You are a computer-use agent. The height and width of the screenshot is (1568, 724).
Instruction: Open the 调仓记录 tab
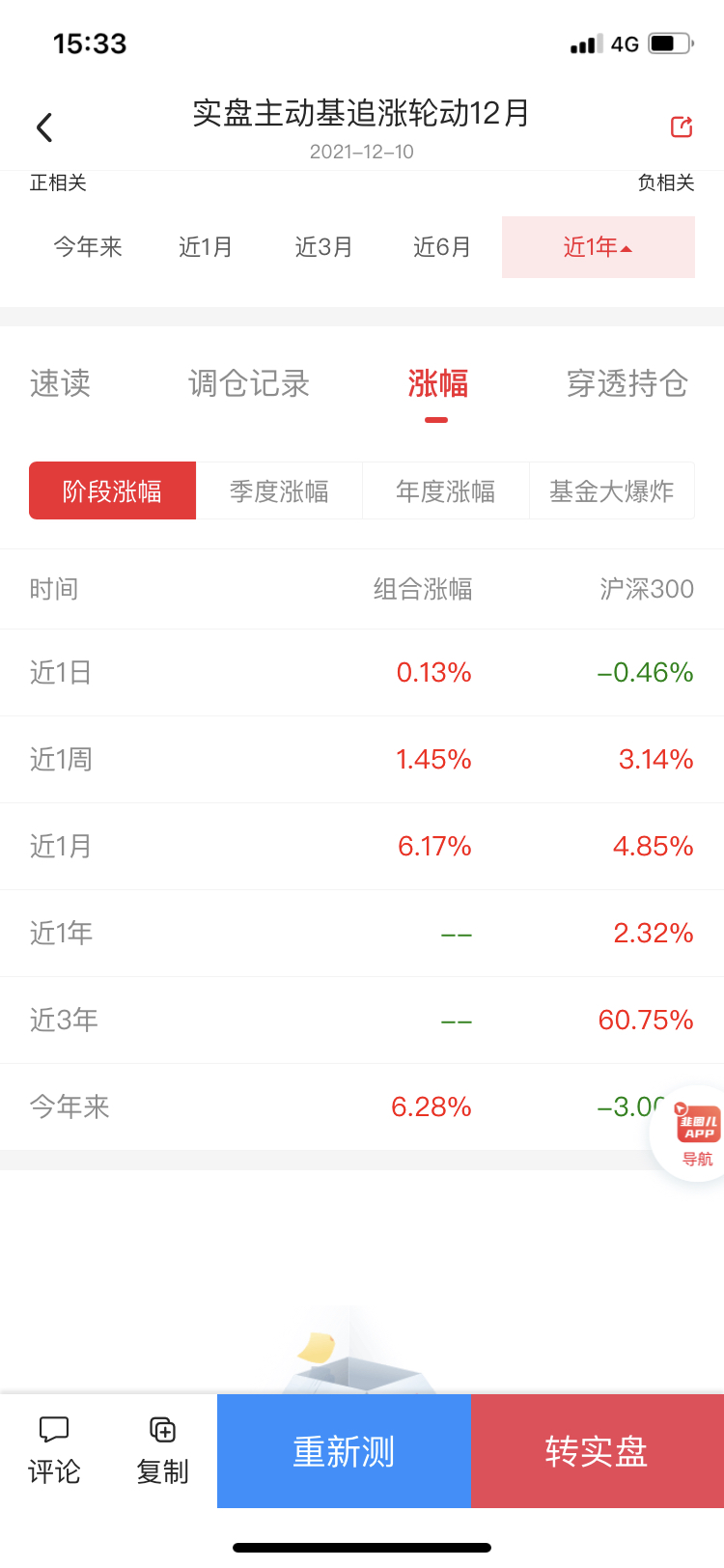click(x=249, y=383)
